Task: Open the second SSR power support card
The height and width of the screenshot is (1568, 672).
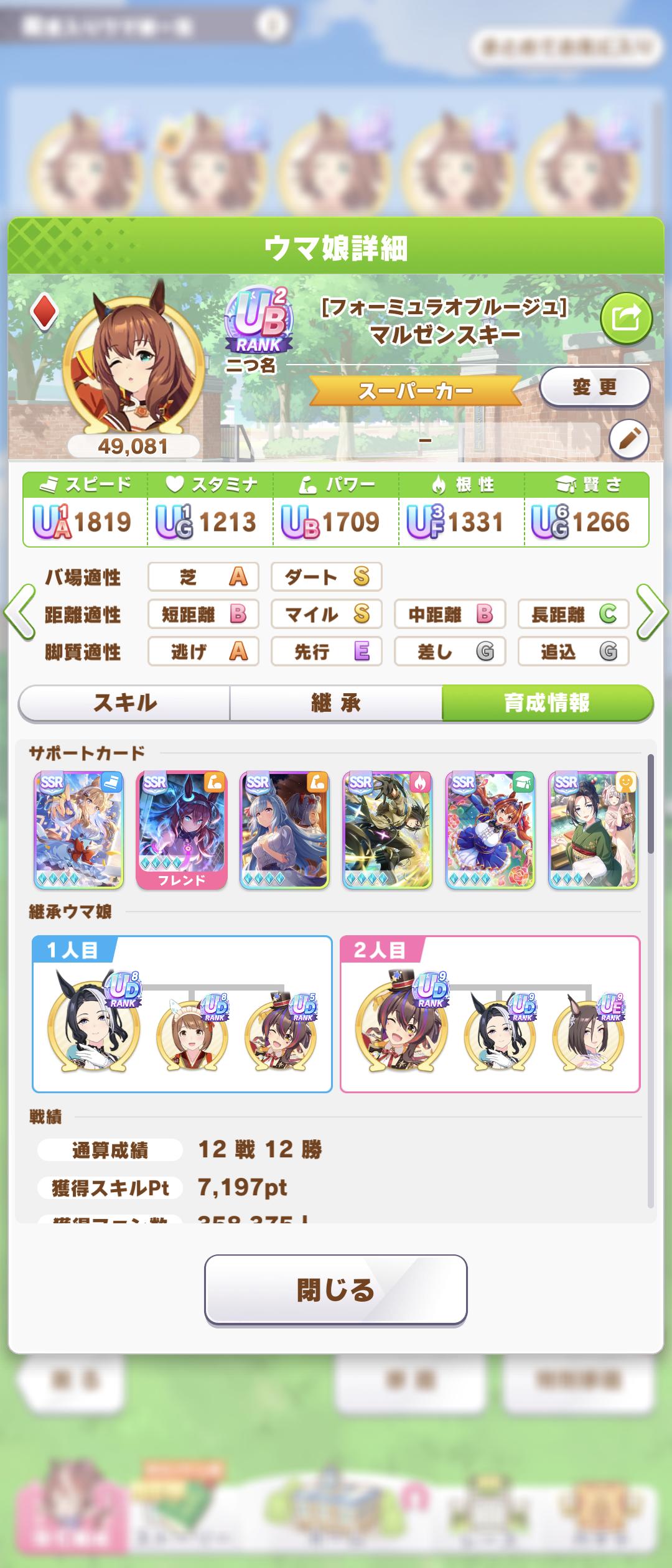Action: pyautogui.click(x=284, y=829)
